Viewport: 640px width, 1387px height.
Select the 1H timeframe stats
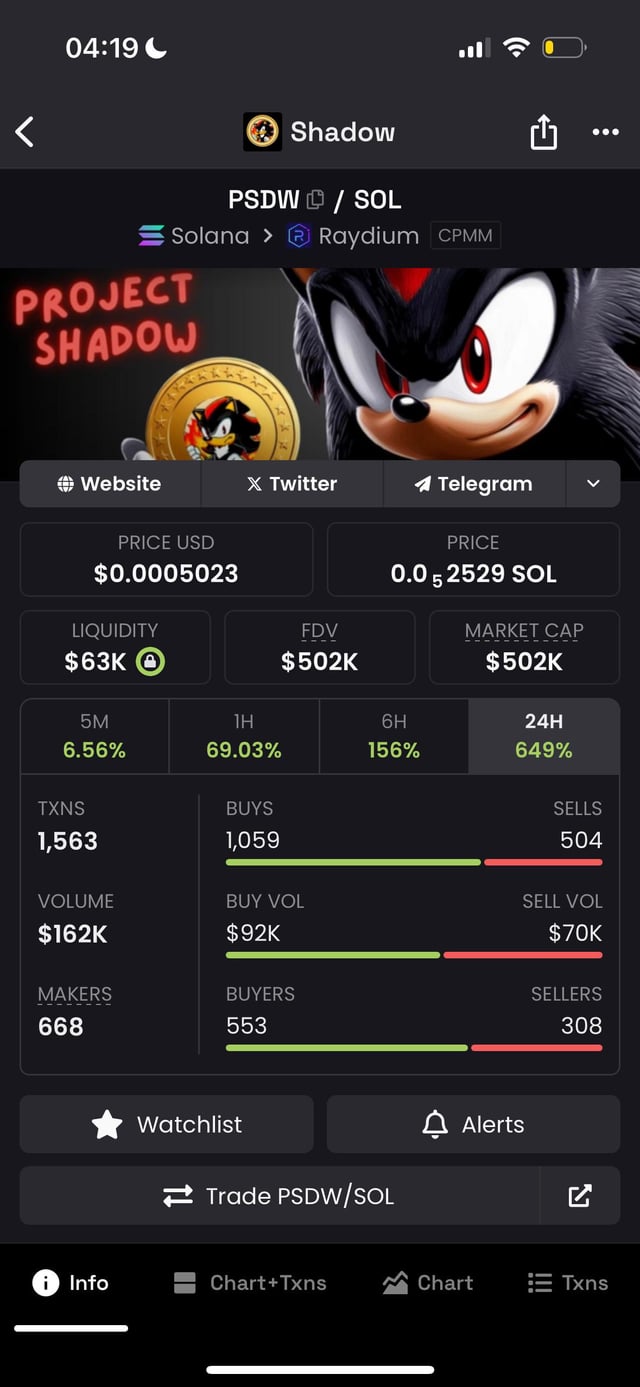click(244, 736)
